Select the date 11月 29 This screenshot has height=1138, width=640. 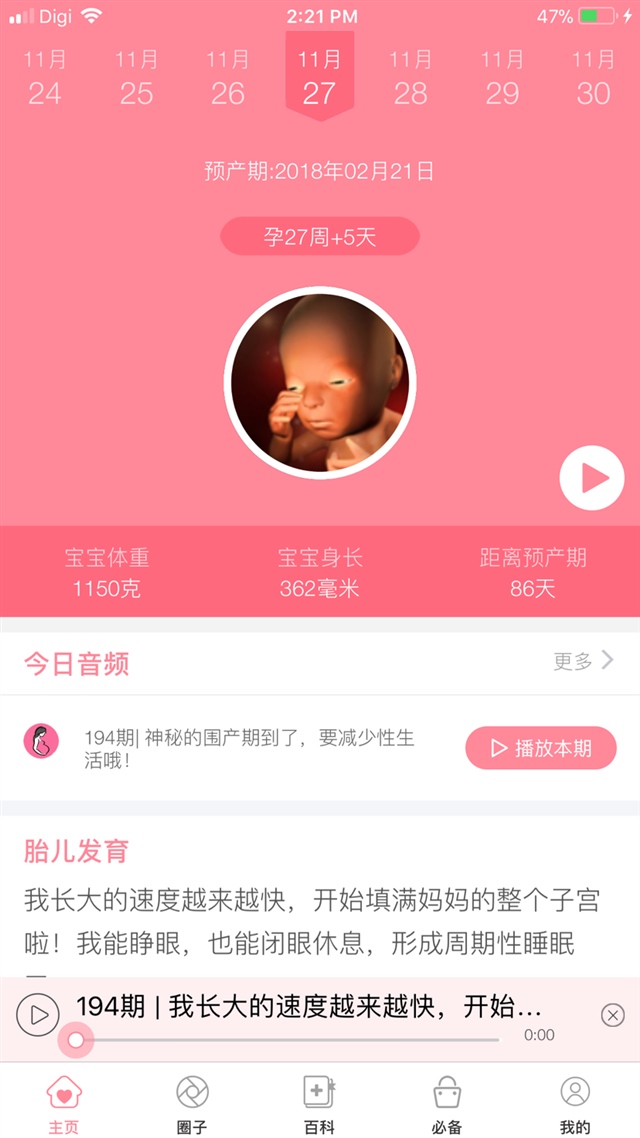pyautogui.click(x=502, y=77)
